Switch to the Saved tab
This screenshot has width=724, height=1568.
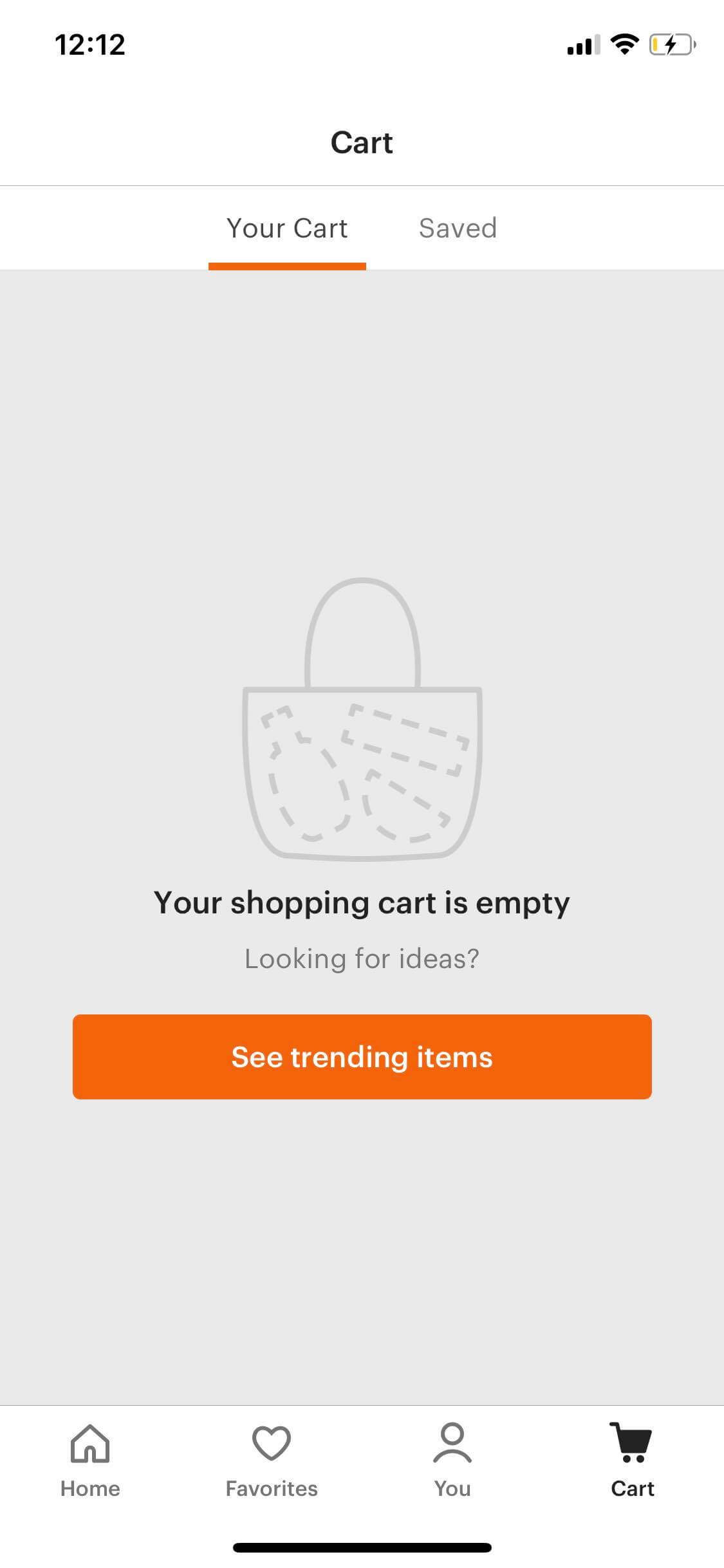(x=458, y=229)
